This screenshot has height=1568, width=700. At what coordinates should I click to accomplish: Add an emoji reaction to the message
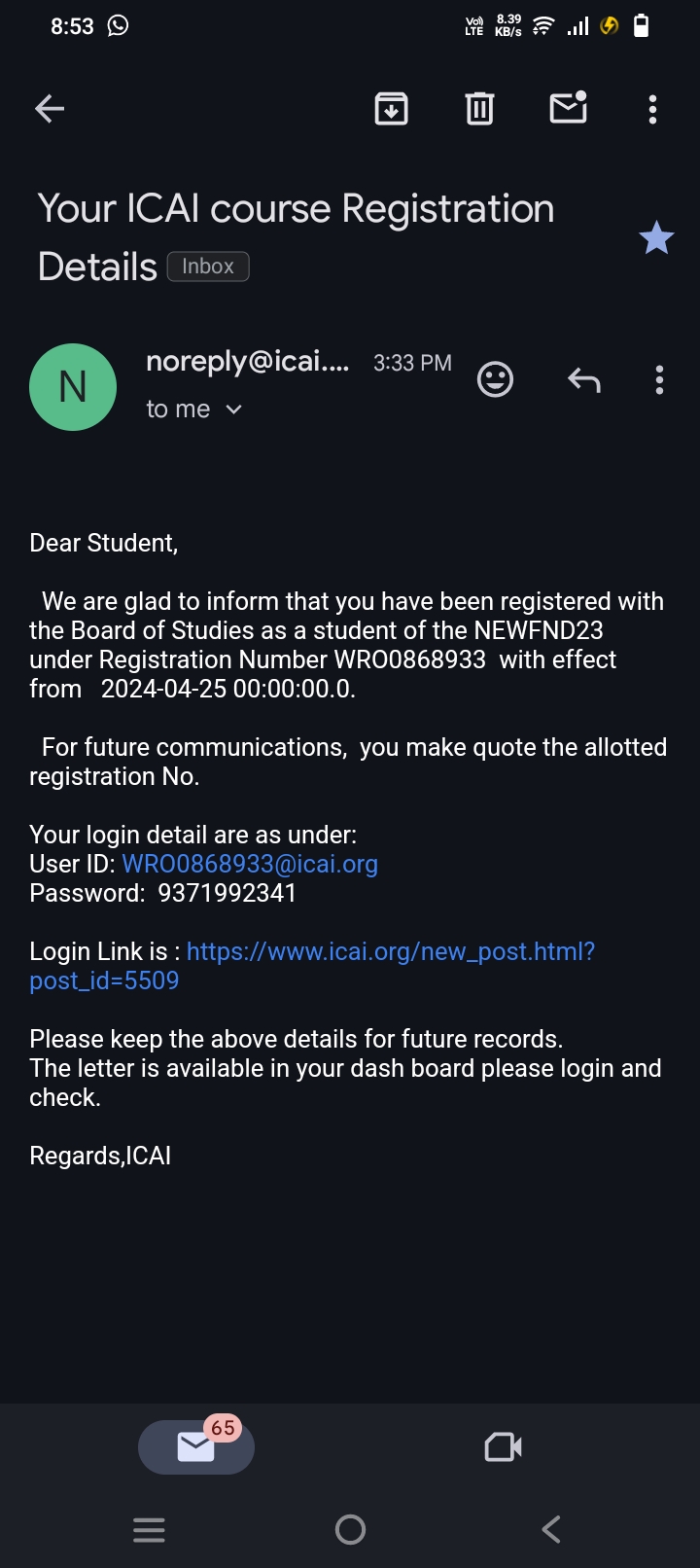[x=495, y=379]
